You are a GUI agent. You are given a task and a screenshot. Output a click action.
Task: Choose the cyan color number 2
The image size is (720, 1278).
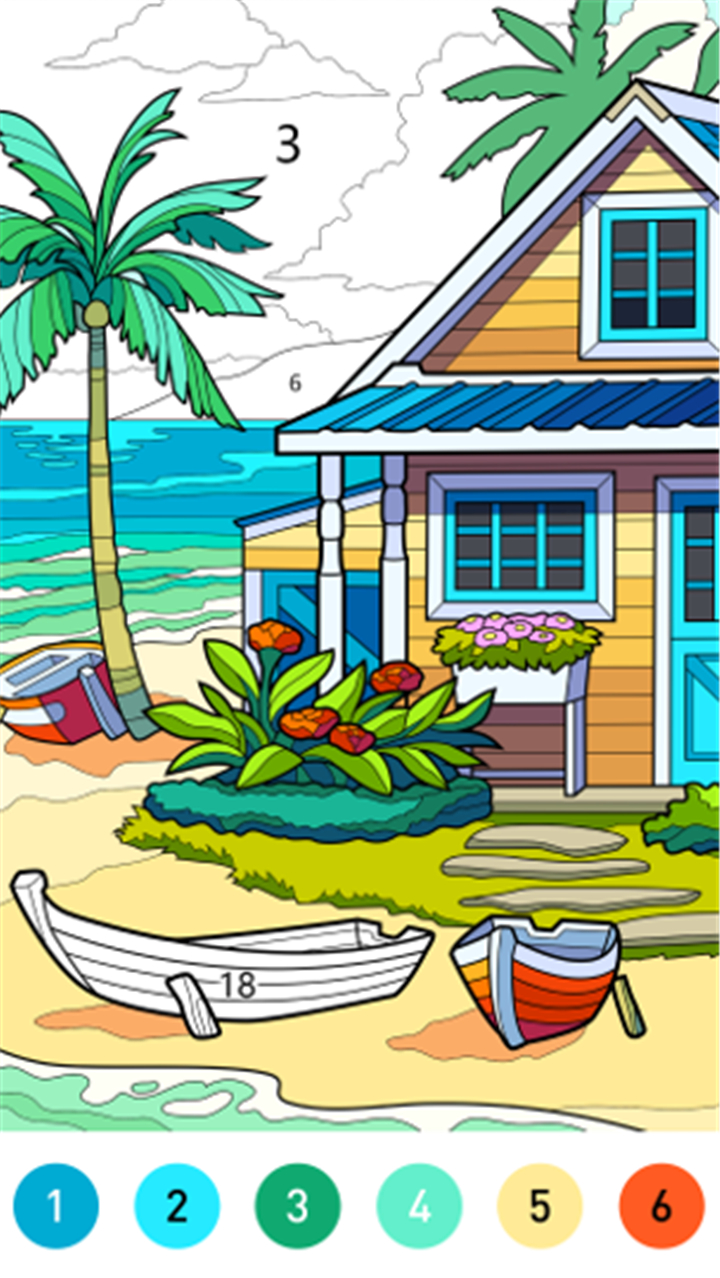point(177,1206)
